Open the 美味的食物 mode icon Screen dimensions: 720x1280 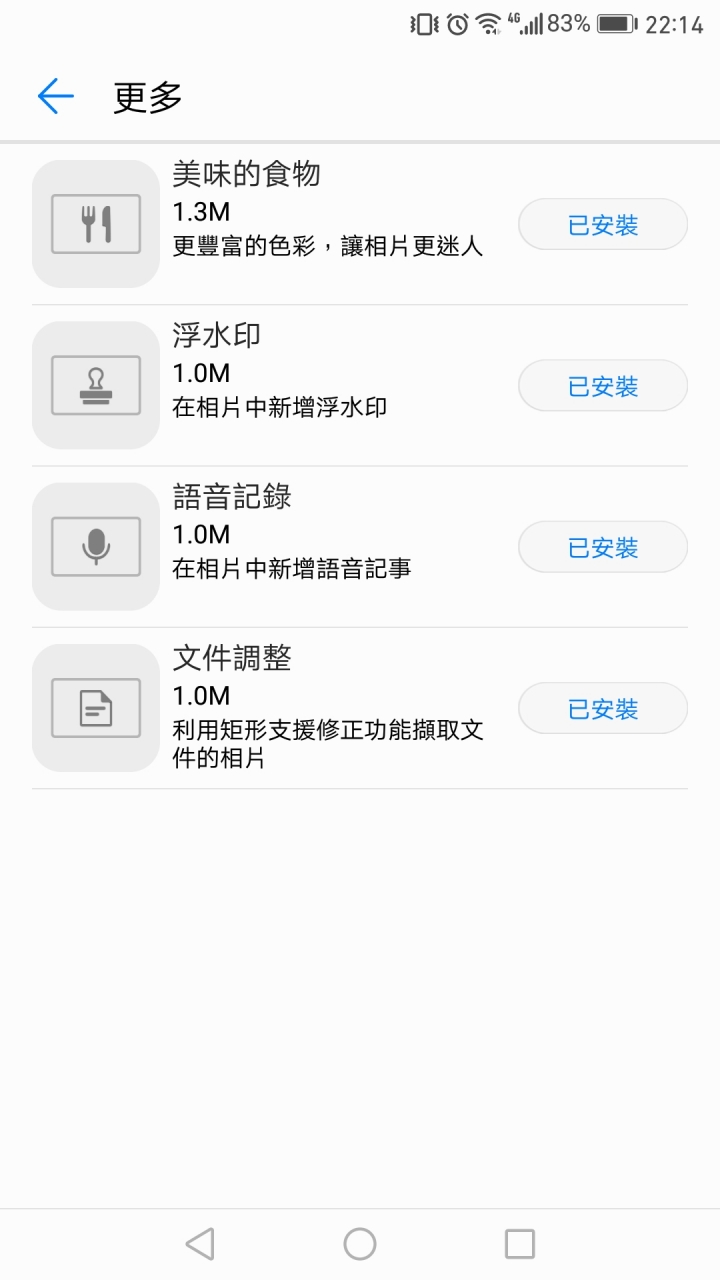(96, 224)
